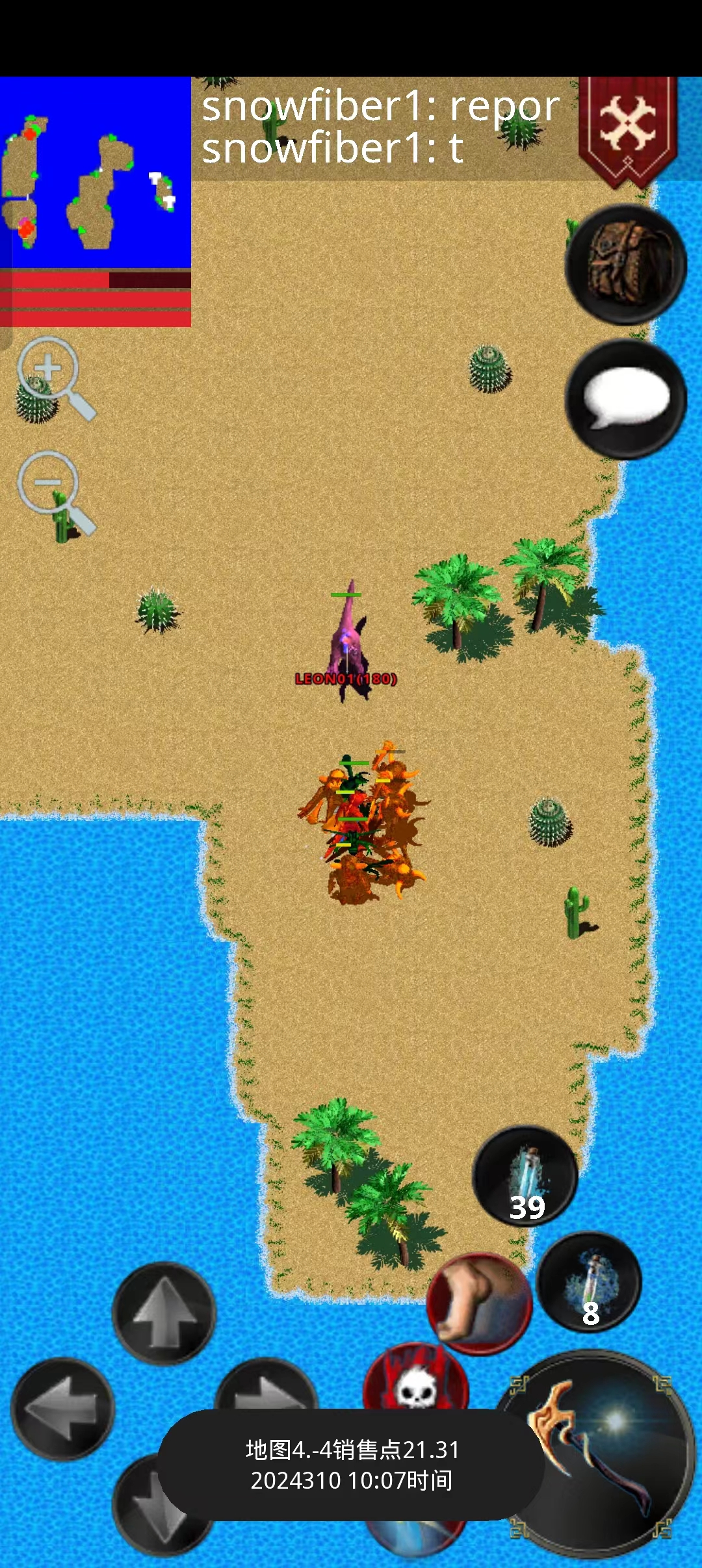
Task: Tap the skull skill button
Action: point(416,1378)
